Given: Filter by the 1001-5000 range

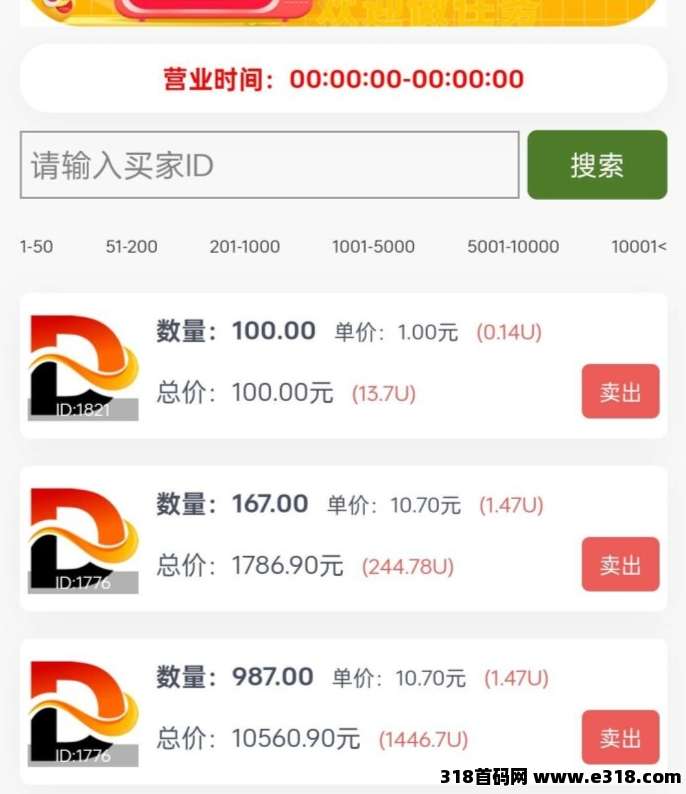Looking at the screenshot, I should click(373, 246).
